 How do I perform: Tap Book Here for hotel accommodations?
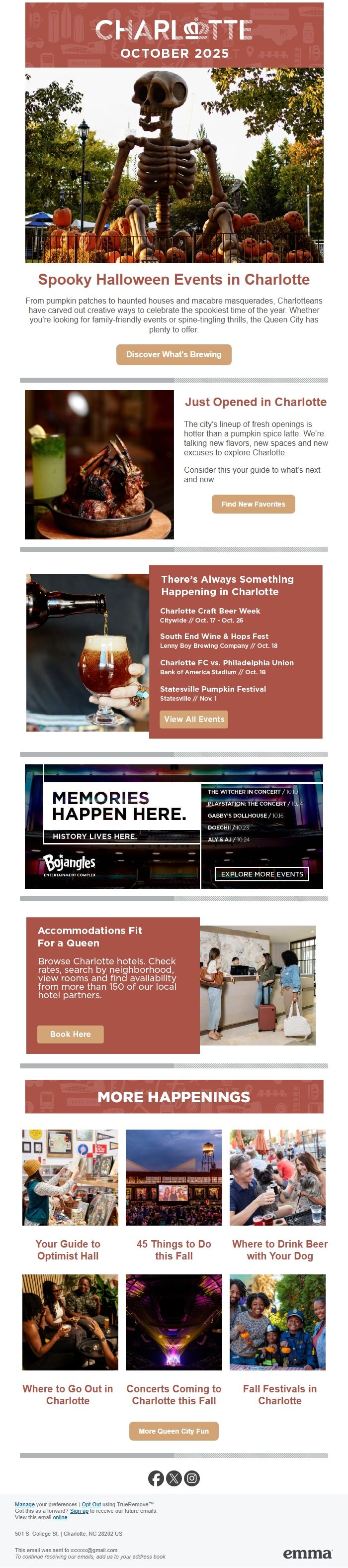tap(70, 1034)
